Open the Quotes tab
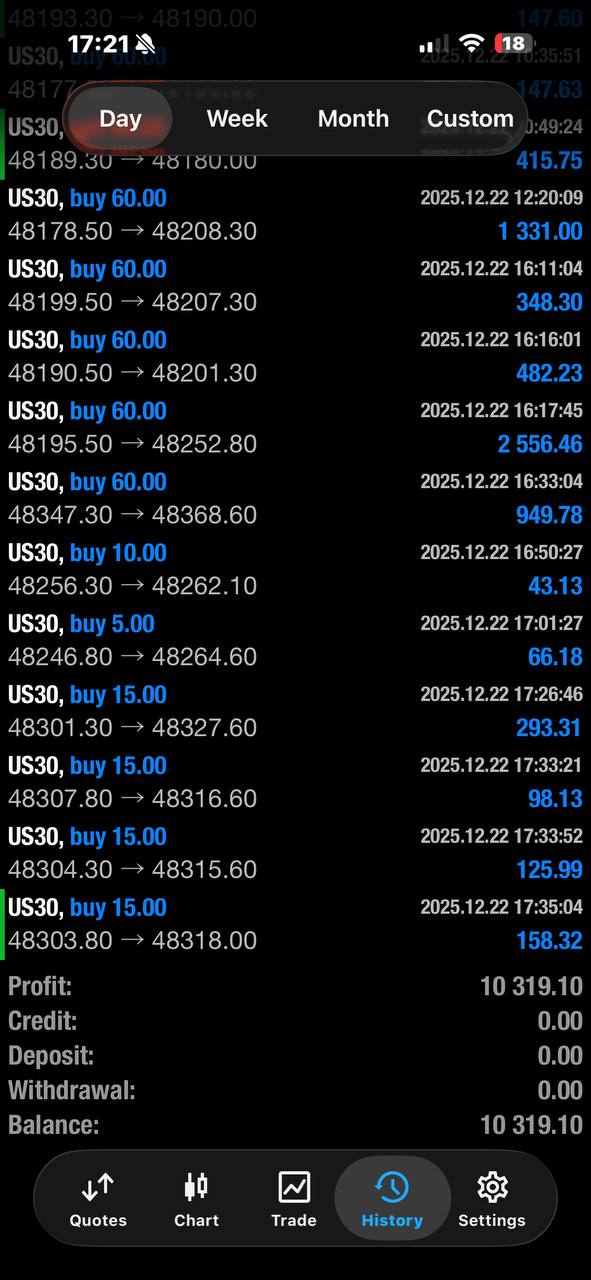 click(x=98, y=1199)
